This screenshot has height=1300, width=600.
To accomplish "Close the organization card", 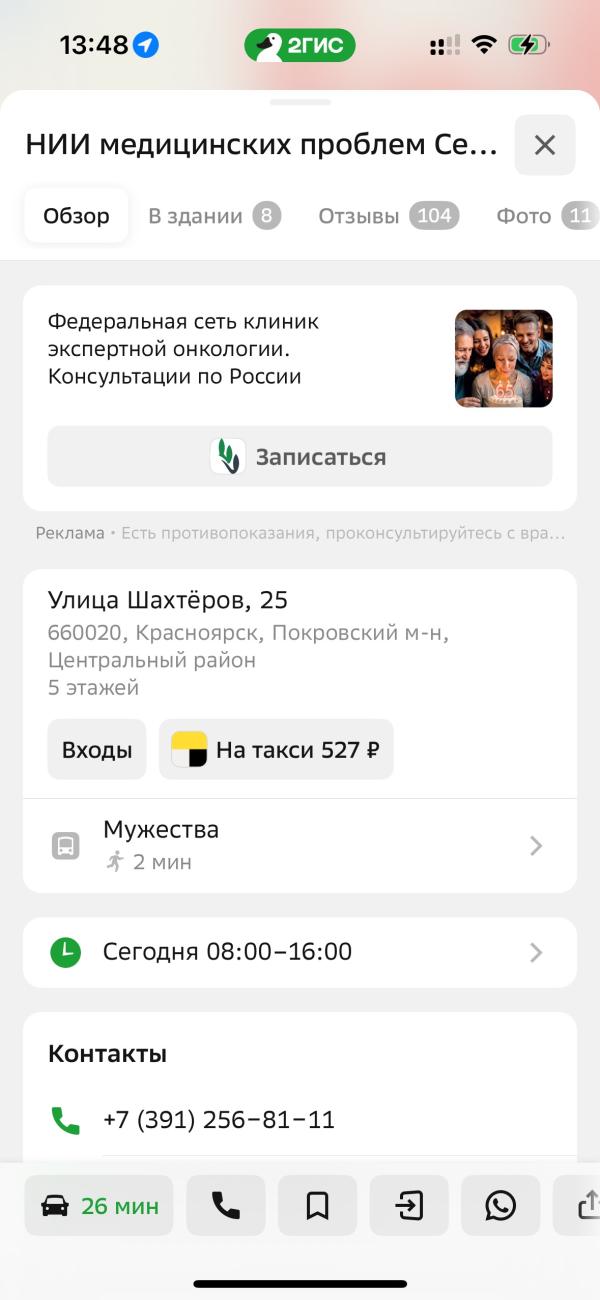I will [x=545, y=145].
